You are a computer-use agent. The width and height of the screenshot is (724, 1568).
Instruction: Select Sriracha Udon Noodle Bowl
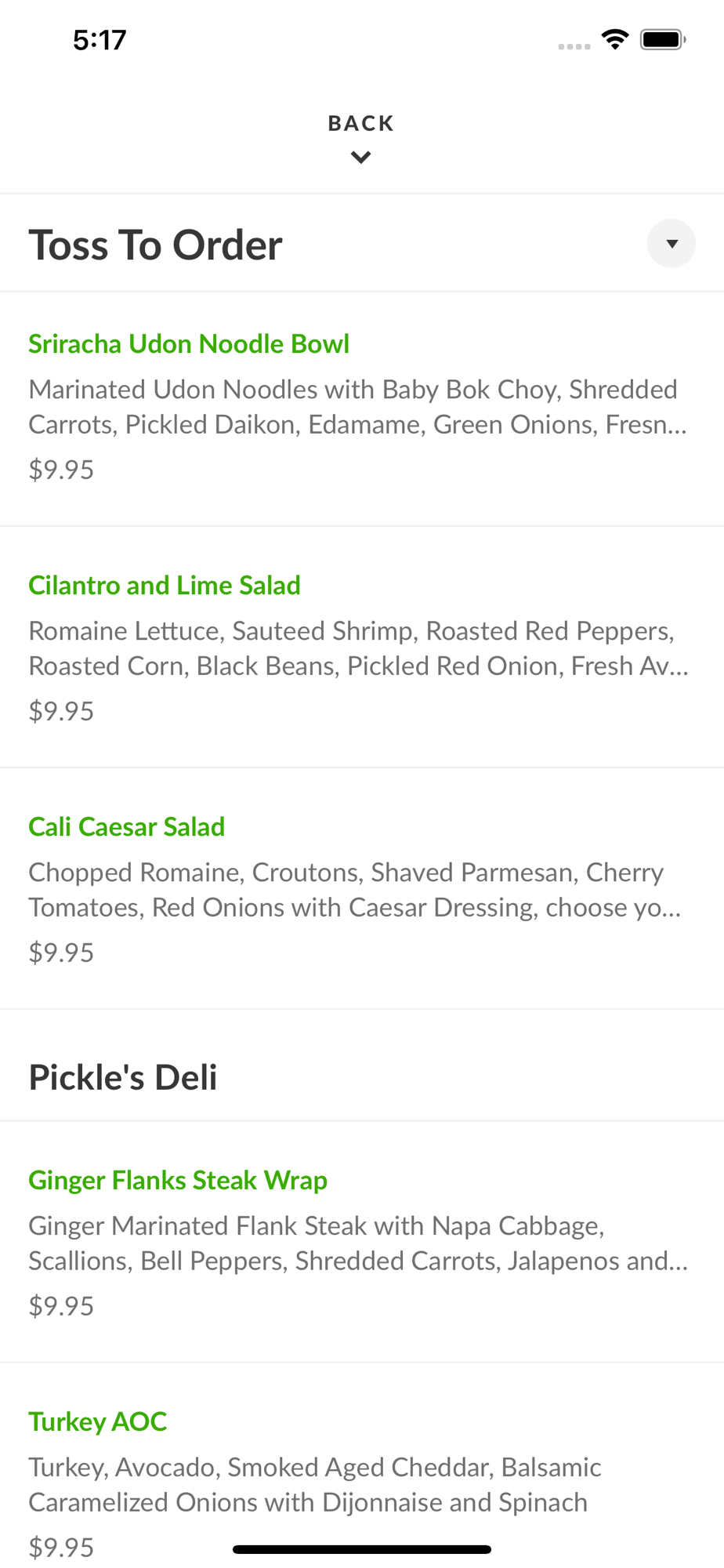tap(189, 344)
